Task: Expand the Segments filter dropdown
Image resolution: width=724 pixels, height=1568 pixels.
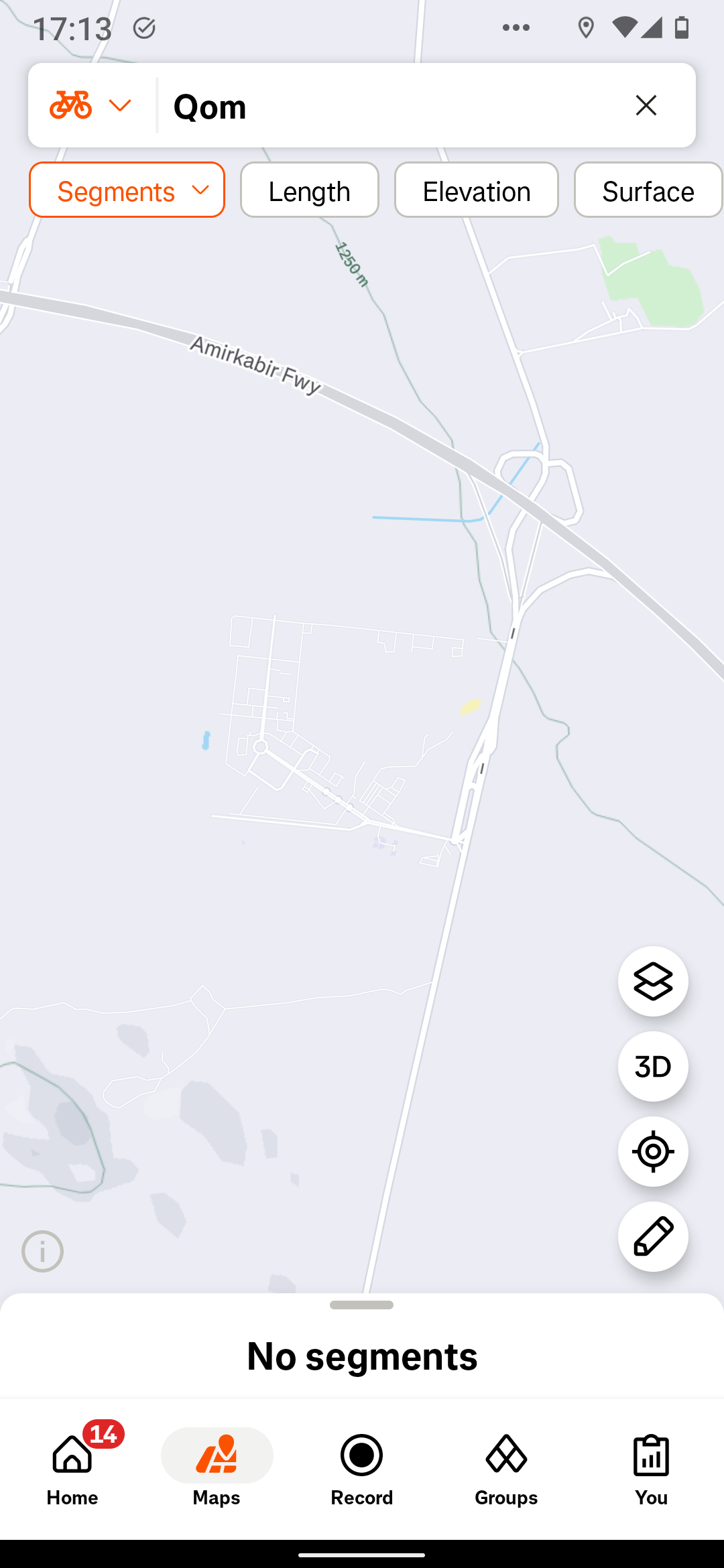Action: [x=127, y=190]
